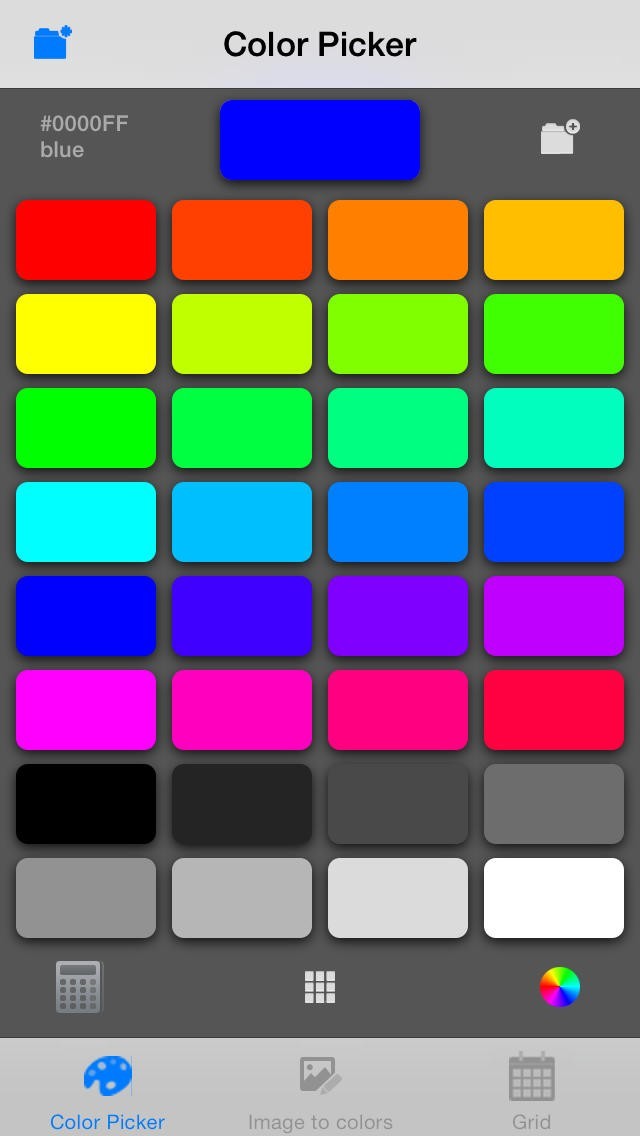
Task: Tap the selected blue color preview
Action: coord(320,140)
